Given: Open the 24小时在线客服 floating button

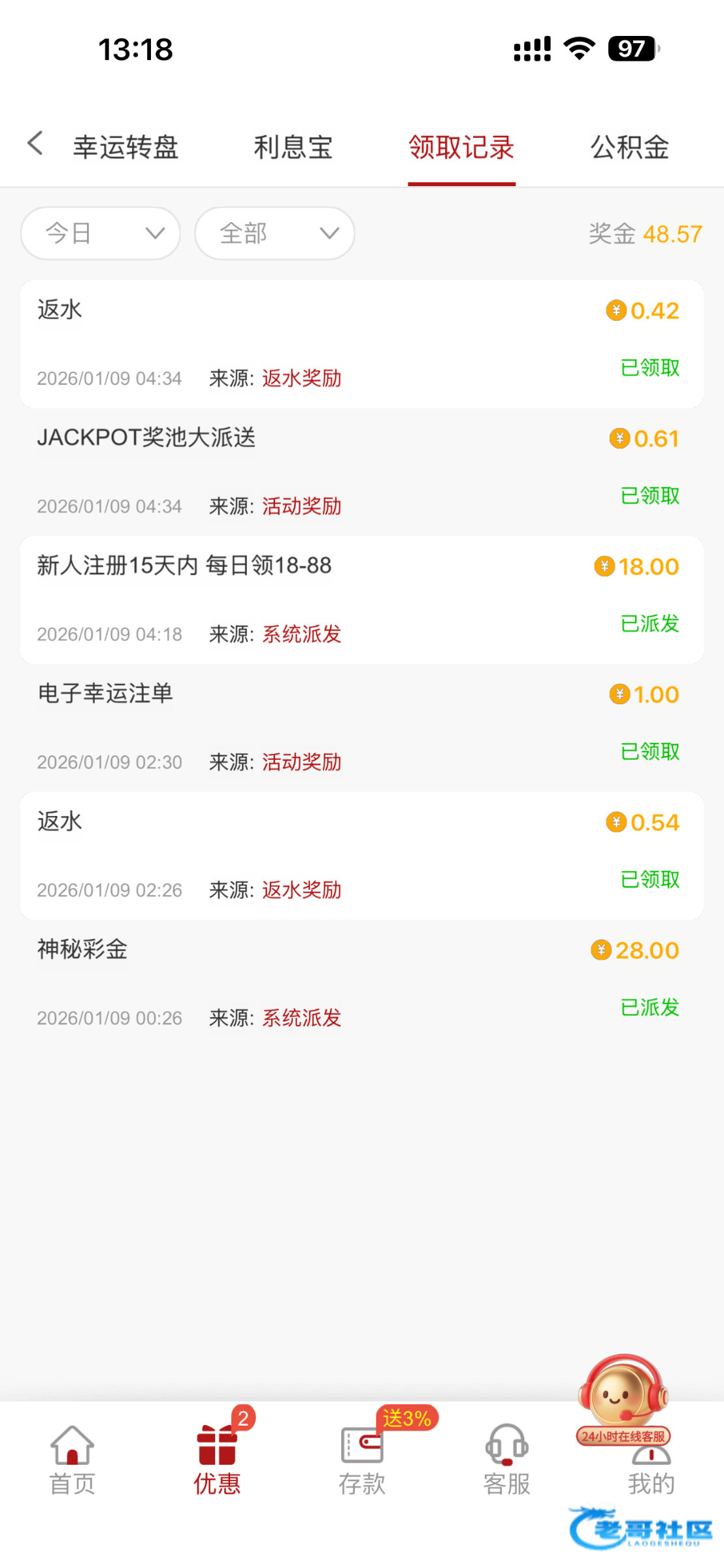Looking at the screenshot, I should 623,1398.
